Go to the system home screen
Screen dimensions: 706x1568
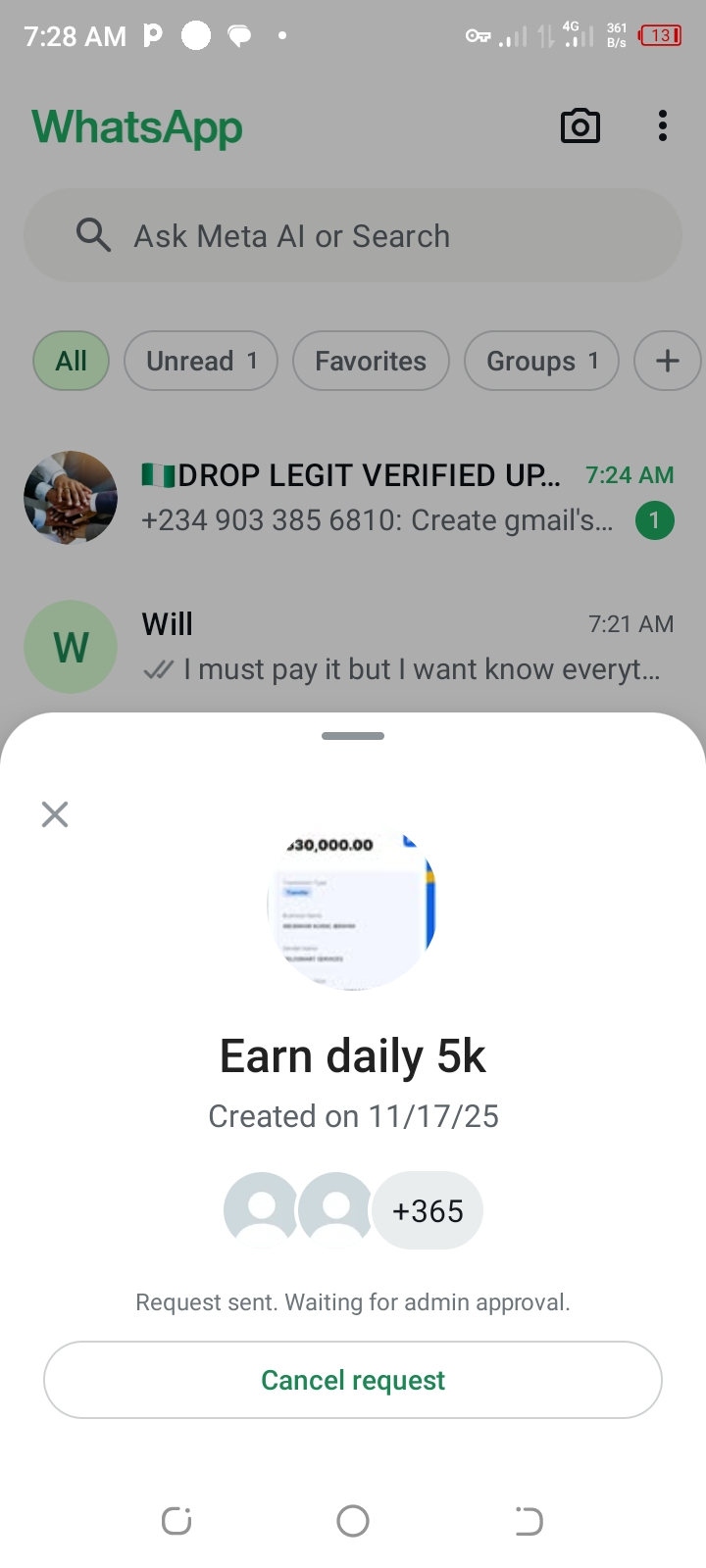point(353,1521)
